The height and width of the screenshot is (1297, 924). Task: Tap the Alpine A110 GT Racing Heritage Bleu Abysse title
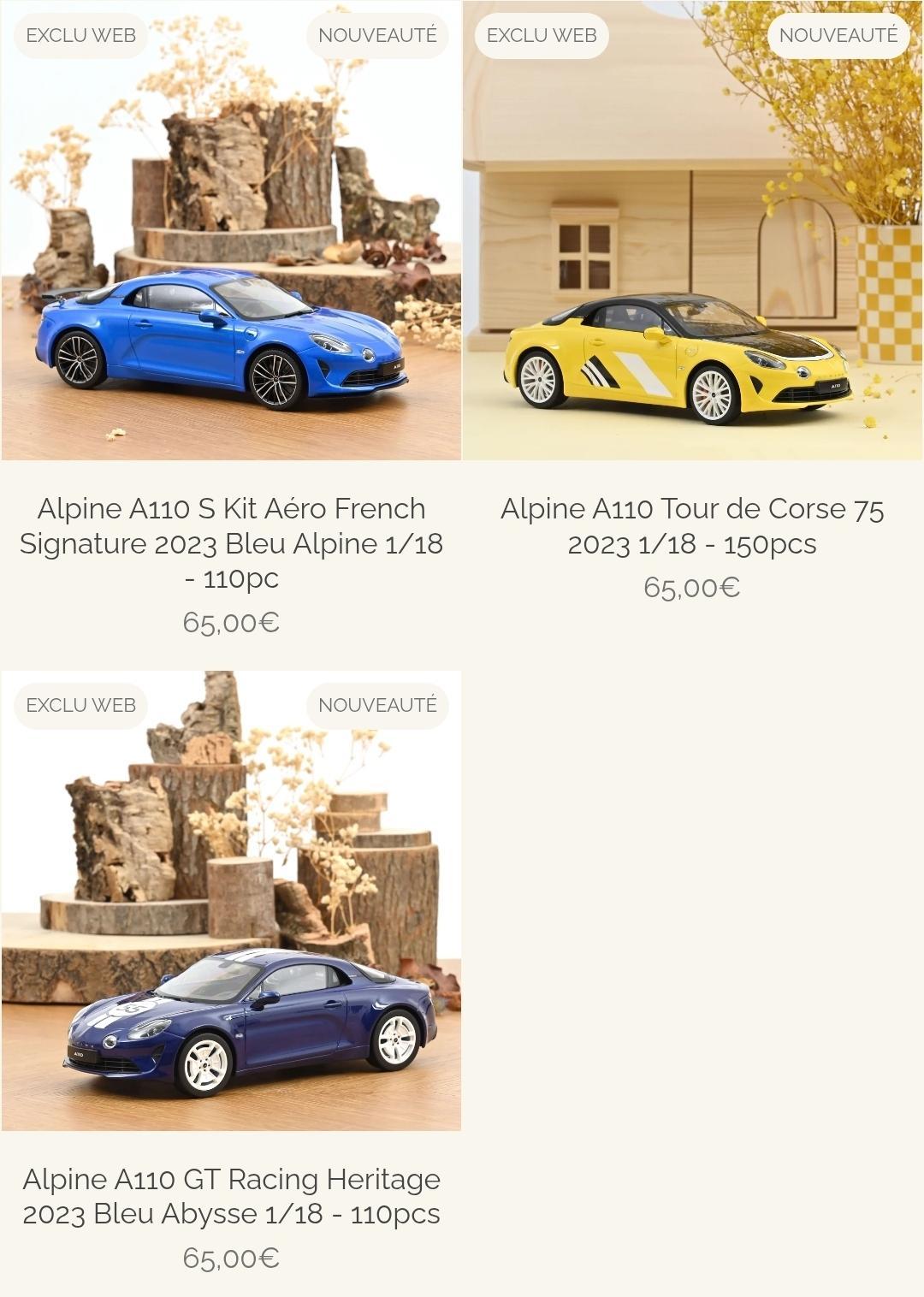231,1196
